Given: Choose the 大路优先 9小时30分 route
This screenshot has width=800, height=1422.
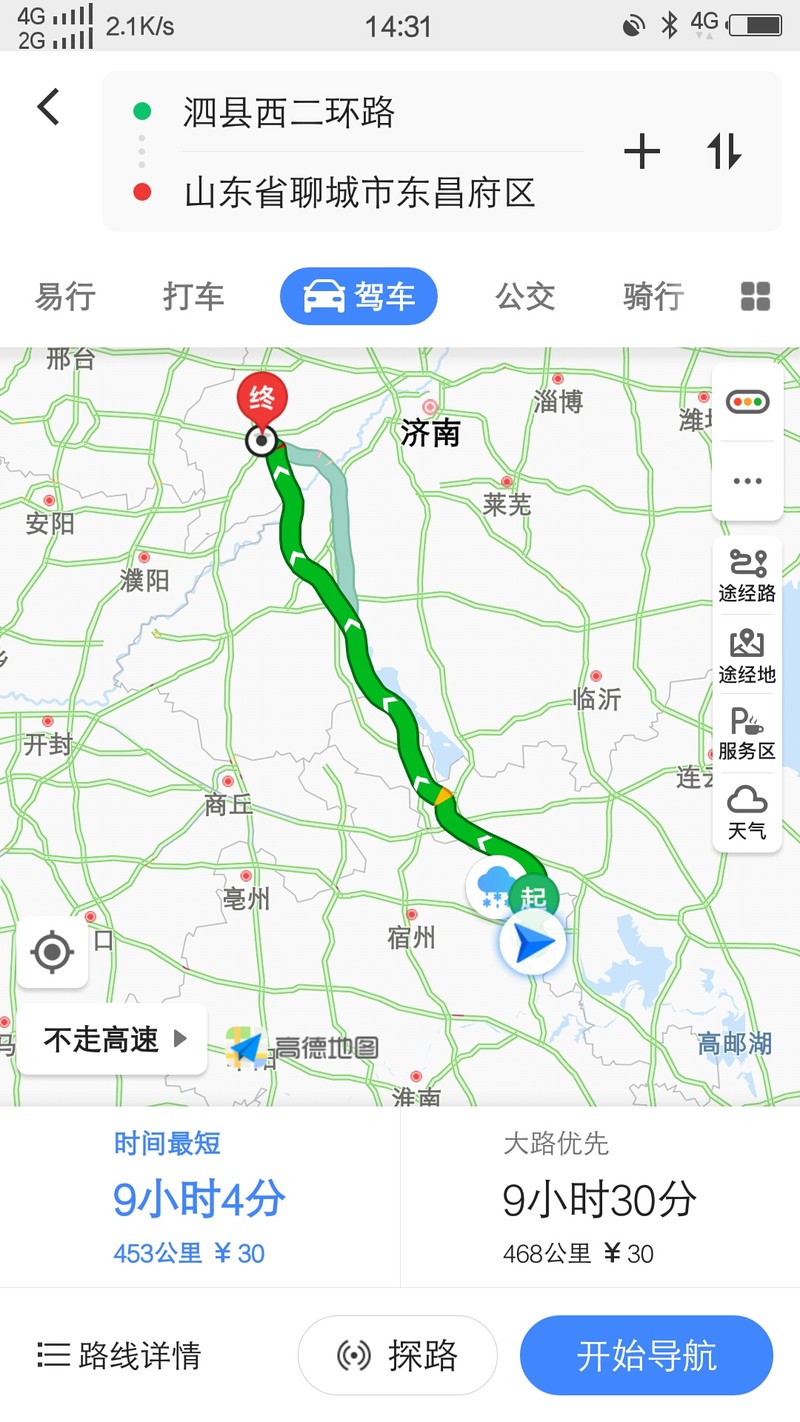Looking at the screenshot, I should (x=600, y=1197).
